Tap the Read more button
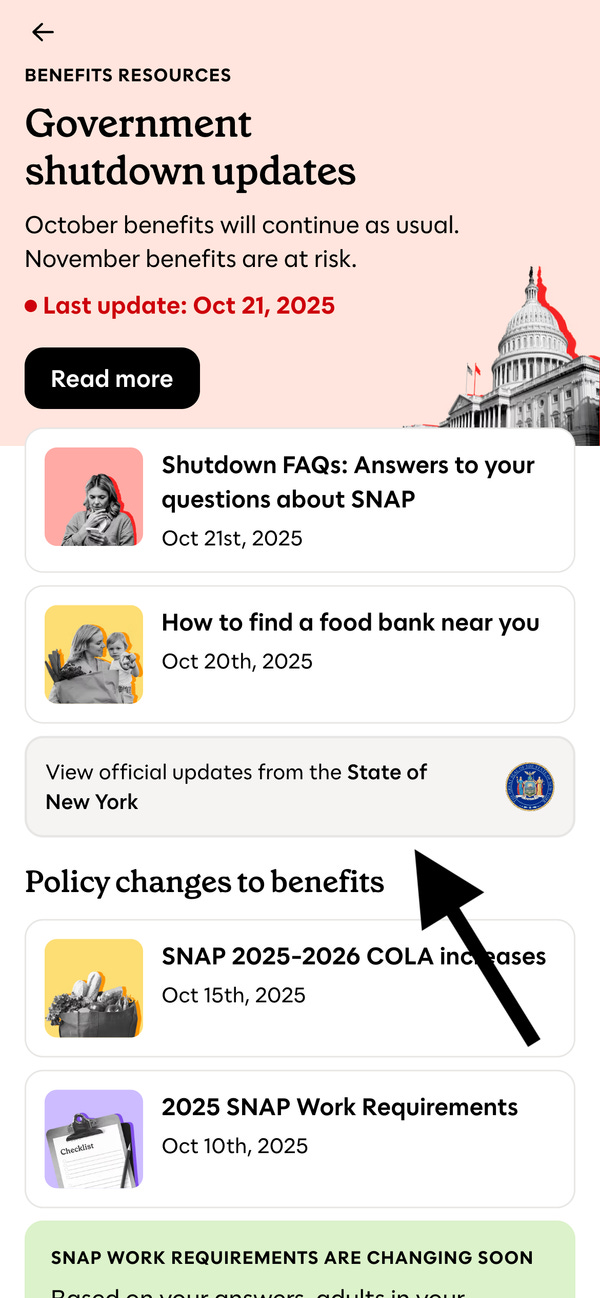This screenshot has height=1298, width=600. (112, 379)
